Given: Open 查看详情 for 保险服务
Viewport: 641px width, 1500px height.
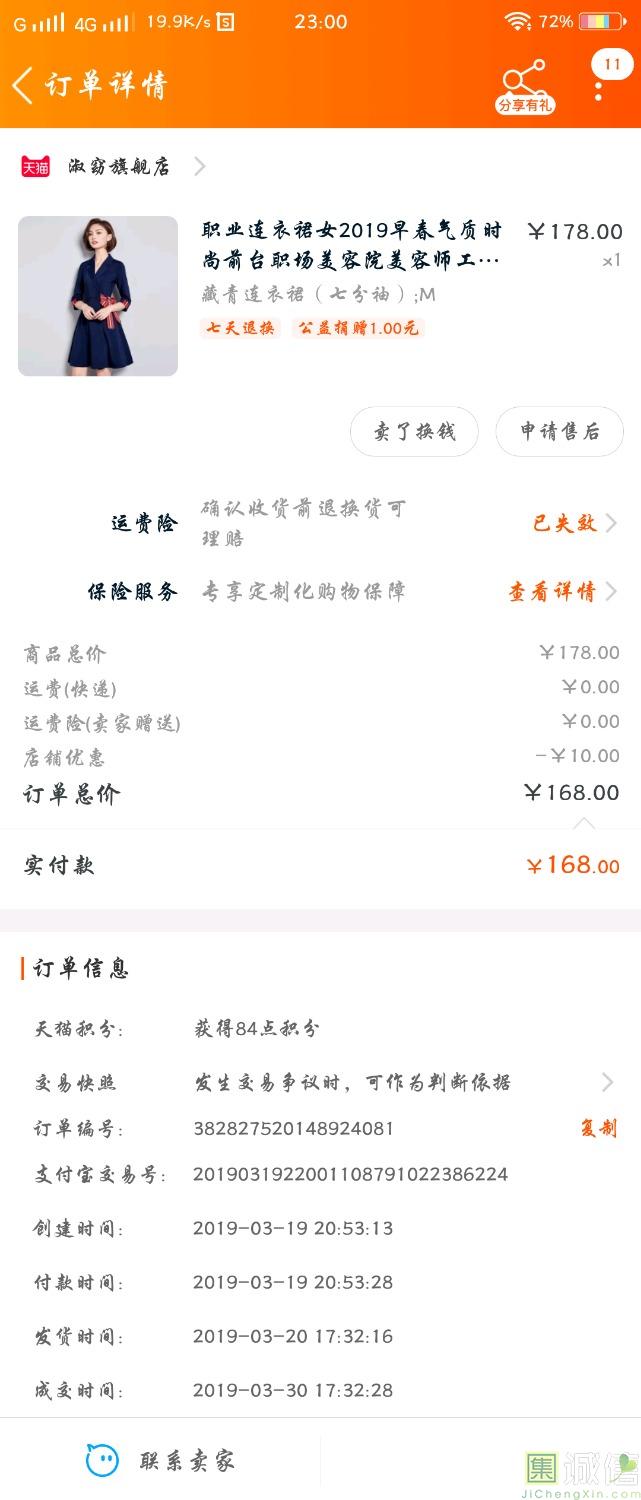Looking at the screenshot, I should click(x=561, y=592).
